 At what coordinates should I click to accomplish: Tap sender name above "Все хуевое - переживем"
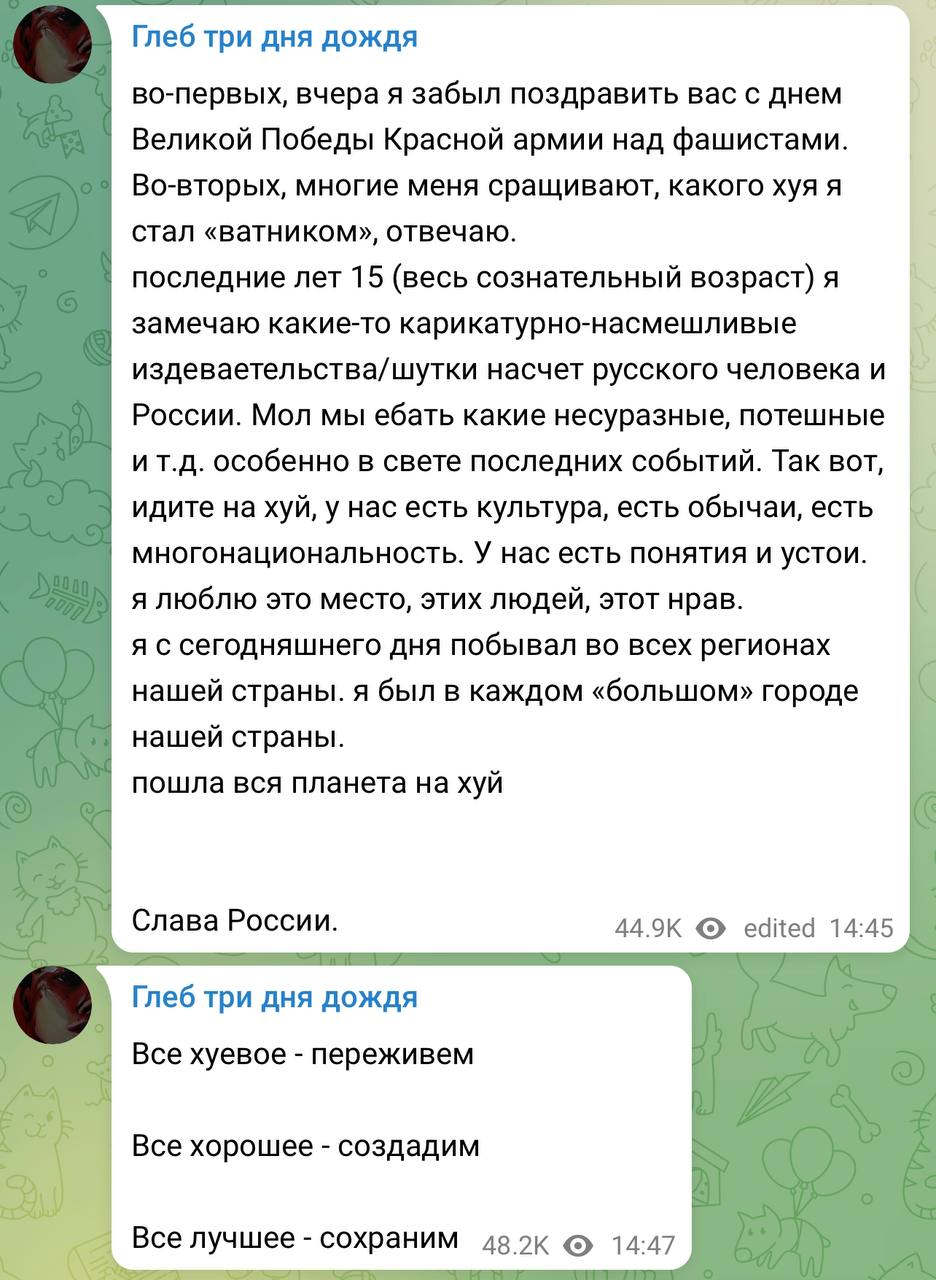(275, 997)
